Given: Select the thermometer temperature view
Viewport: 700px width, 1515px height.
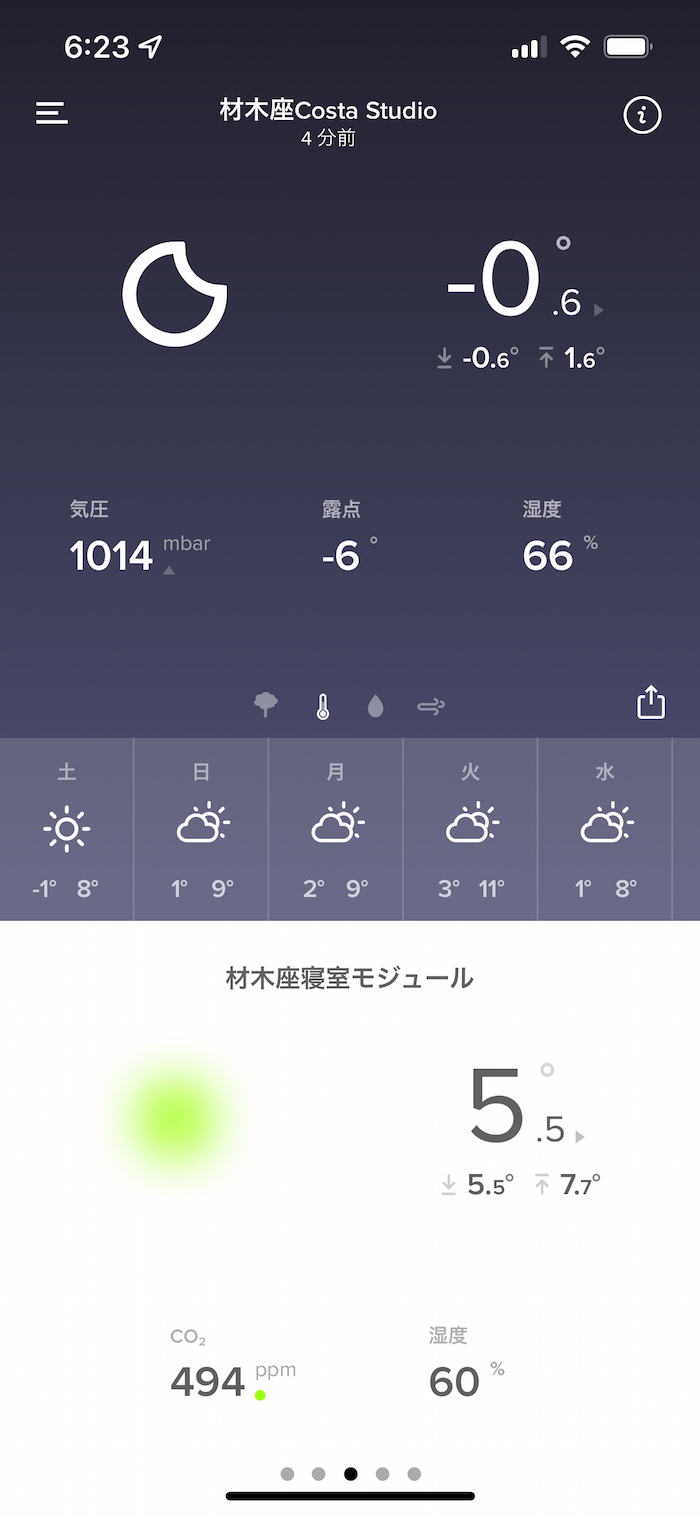Looking at the screenshot, I should click(x=322, y=707).
